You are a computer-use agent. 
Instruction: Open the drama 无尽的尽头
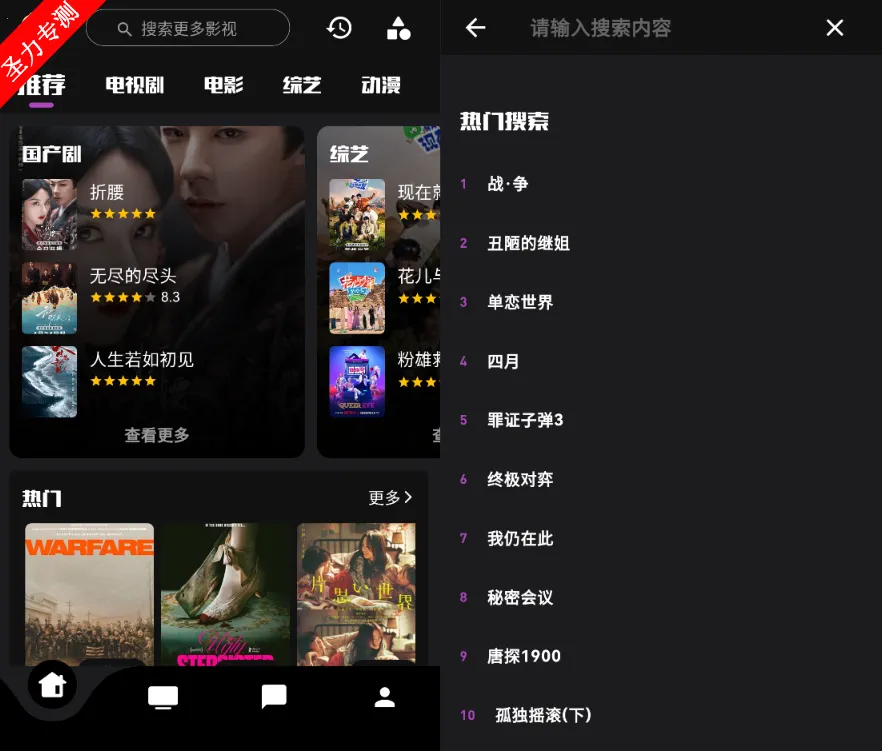133,276
